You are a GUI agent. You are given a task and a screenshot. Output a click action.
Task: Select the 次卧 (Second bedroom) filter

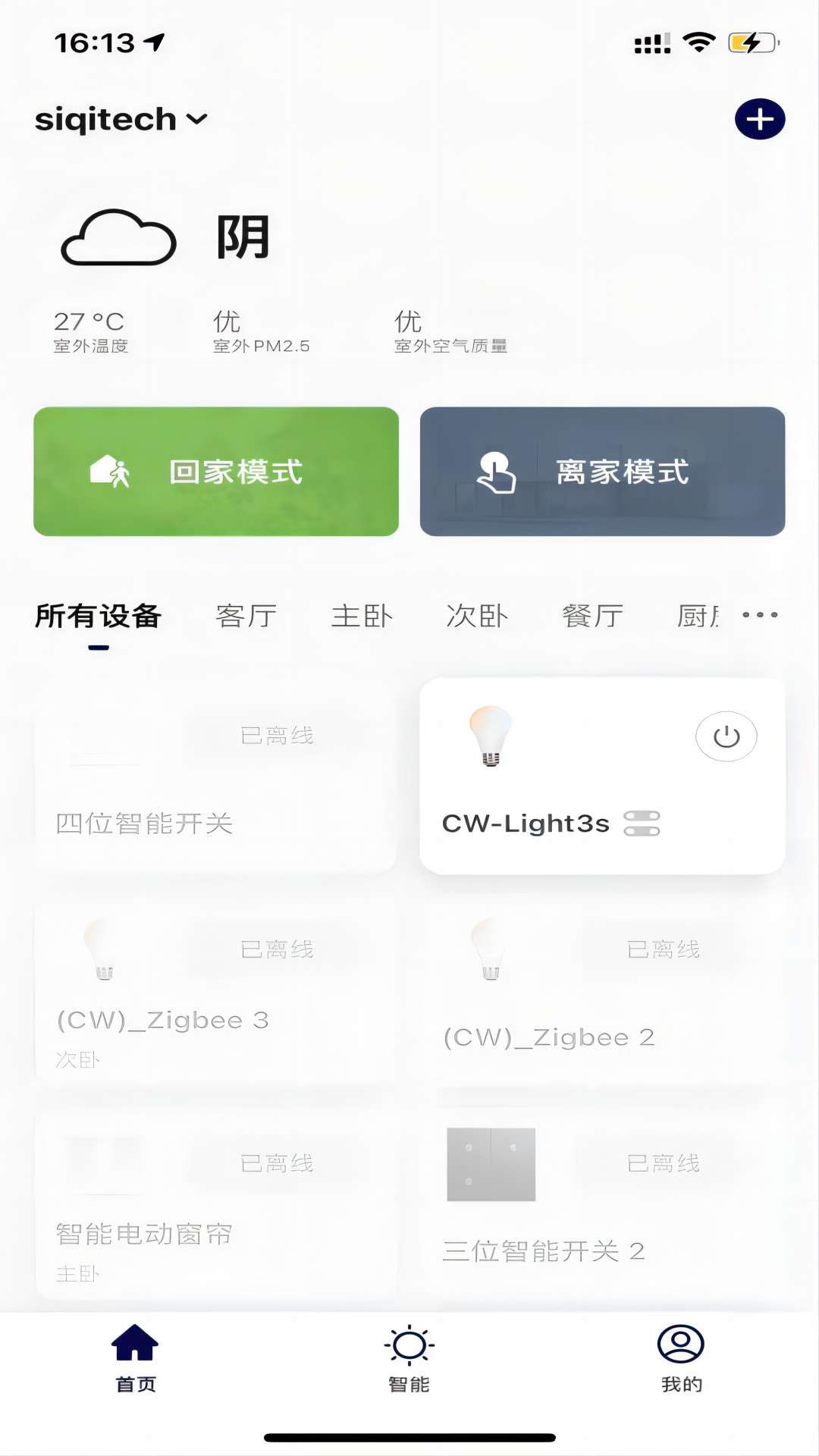[477, 616]
